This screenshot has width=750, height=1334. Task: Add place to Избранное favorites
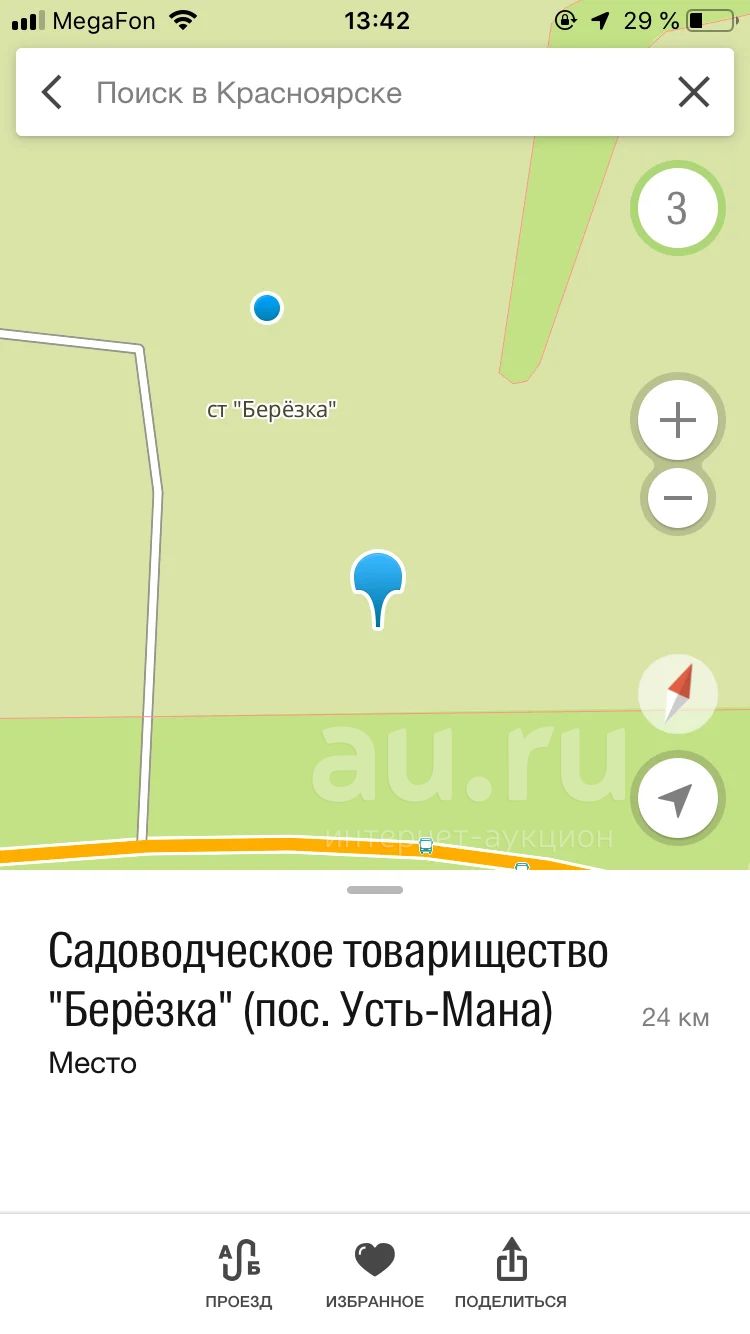coord(375,1273)
